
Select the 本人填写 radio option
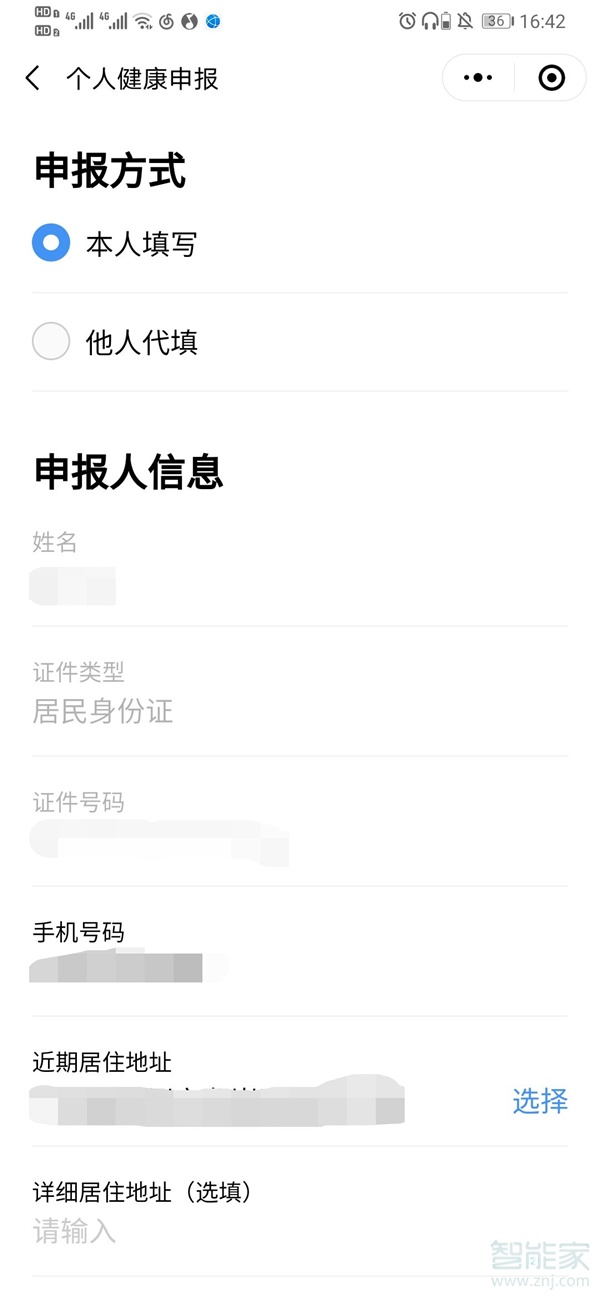point(51,243)
